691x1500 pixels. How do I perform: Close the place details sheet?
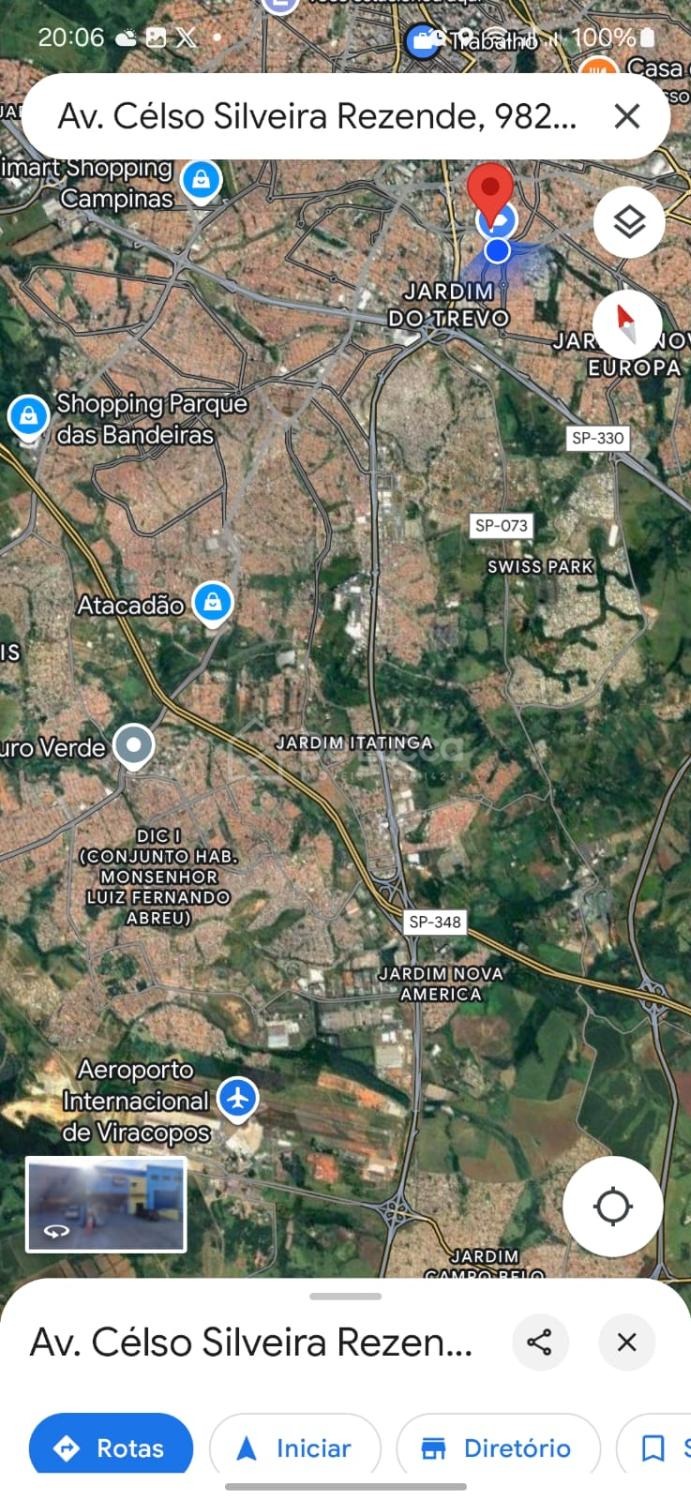[627, 1342]
